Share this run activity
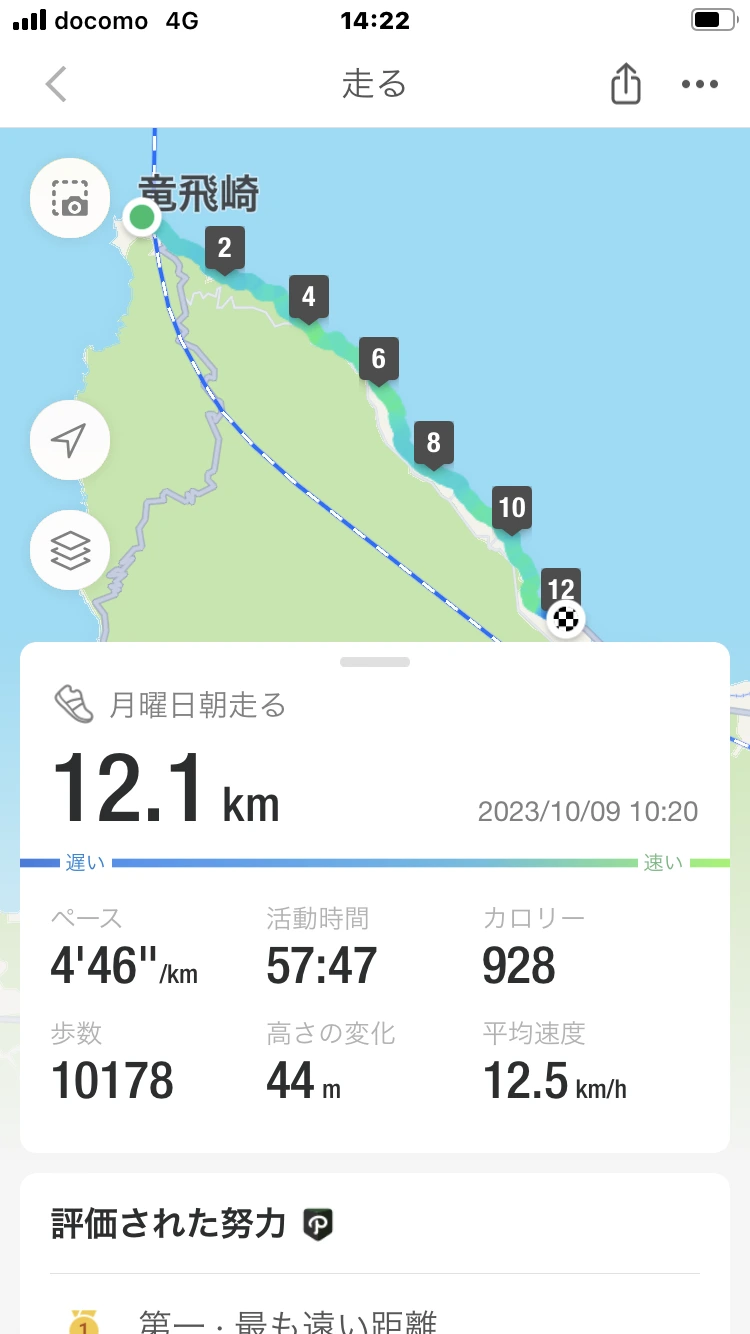 625,83
